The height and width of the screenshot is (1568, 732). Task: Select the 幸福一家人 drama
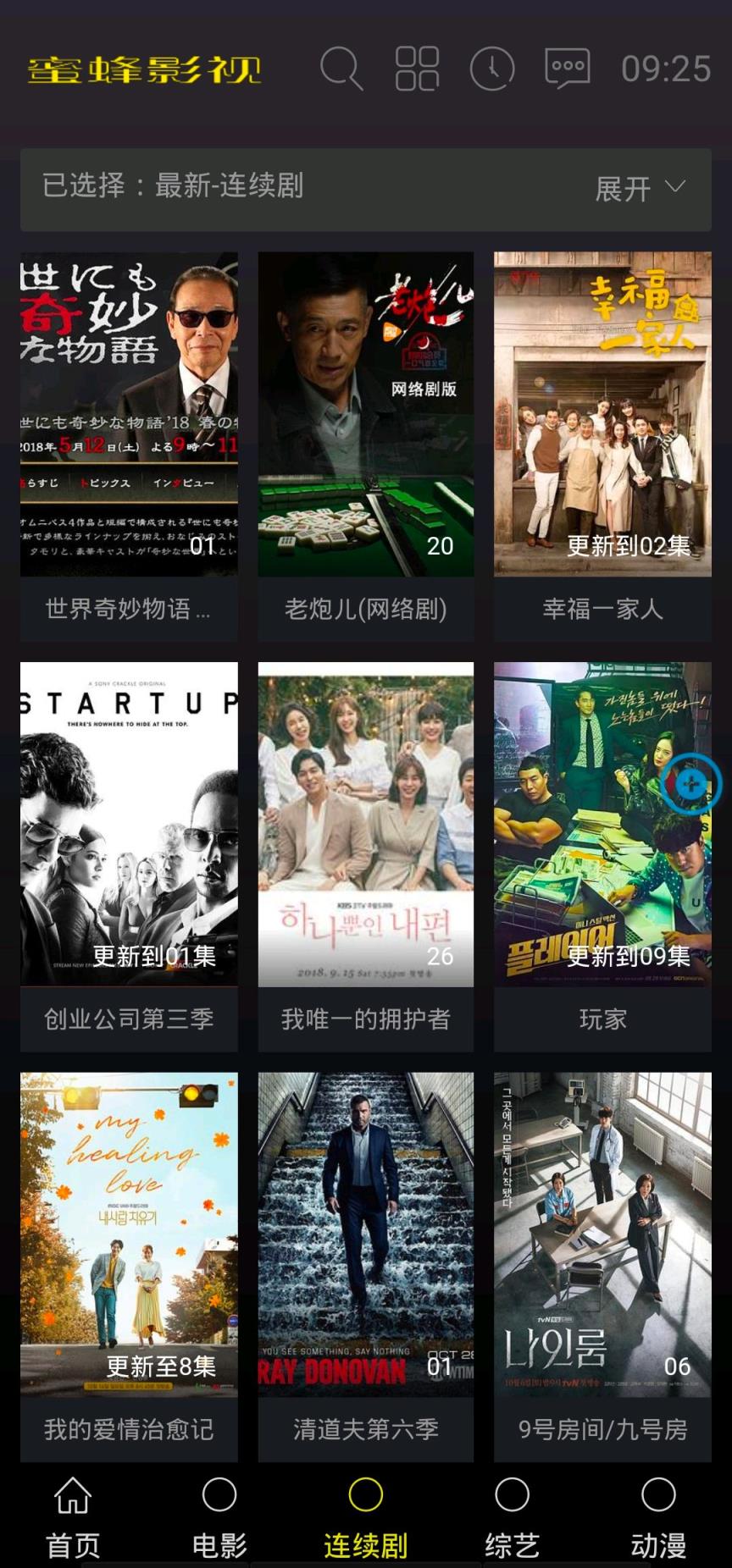pyautogui.click(x=602, y=415)
